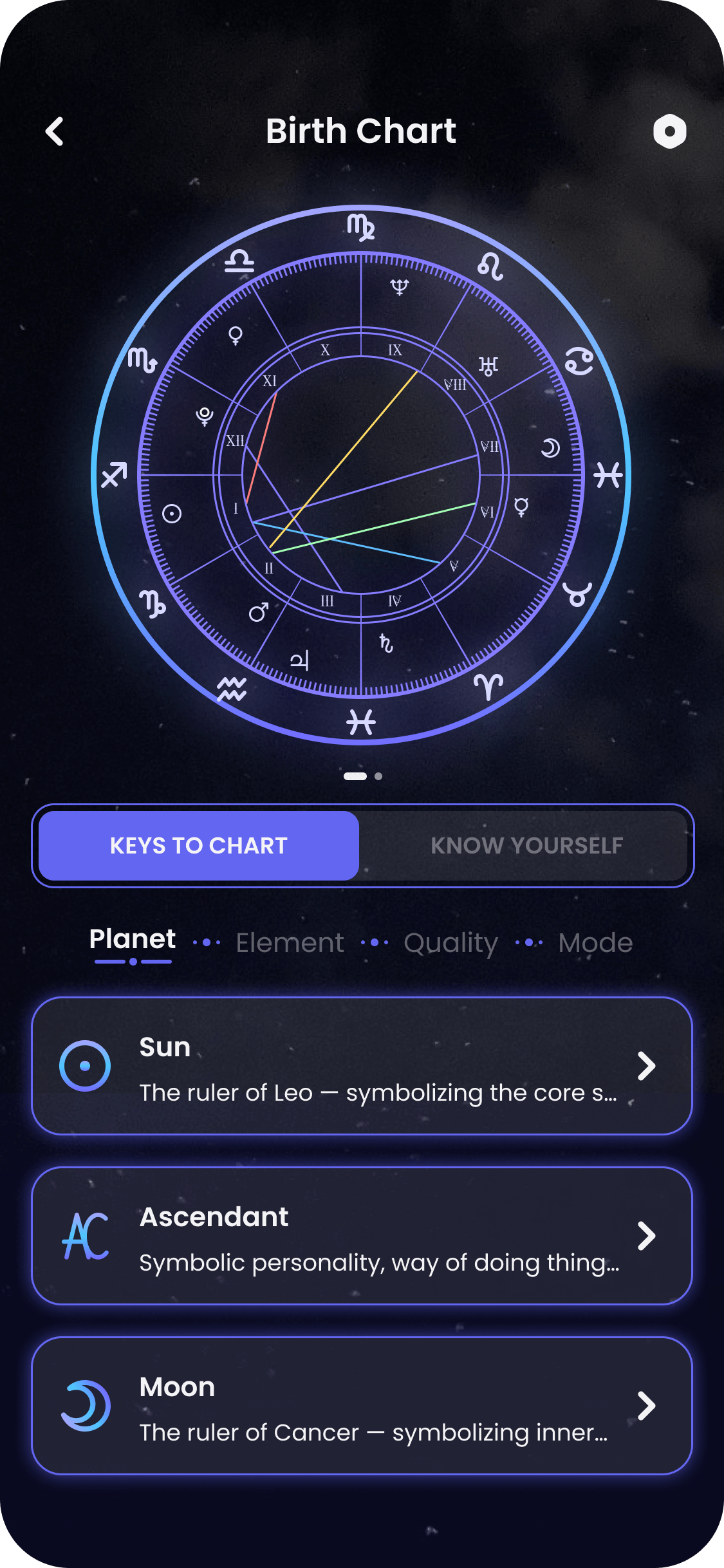Switch to the Mode tab
The height and width of the screenshot is (1568, 724).
pos(594,942)
